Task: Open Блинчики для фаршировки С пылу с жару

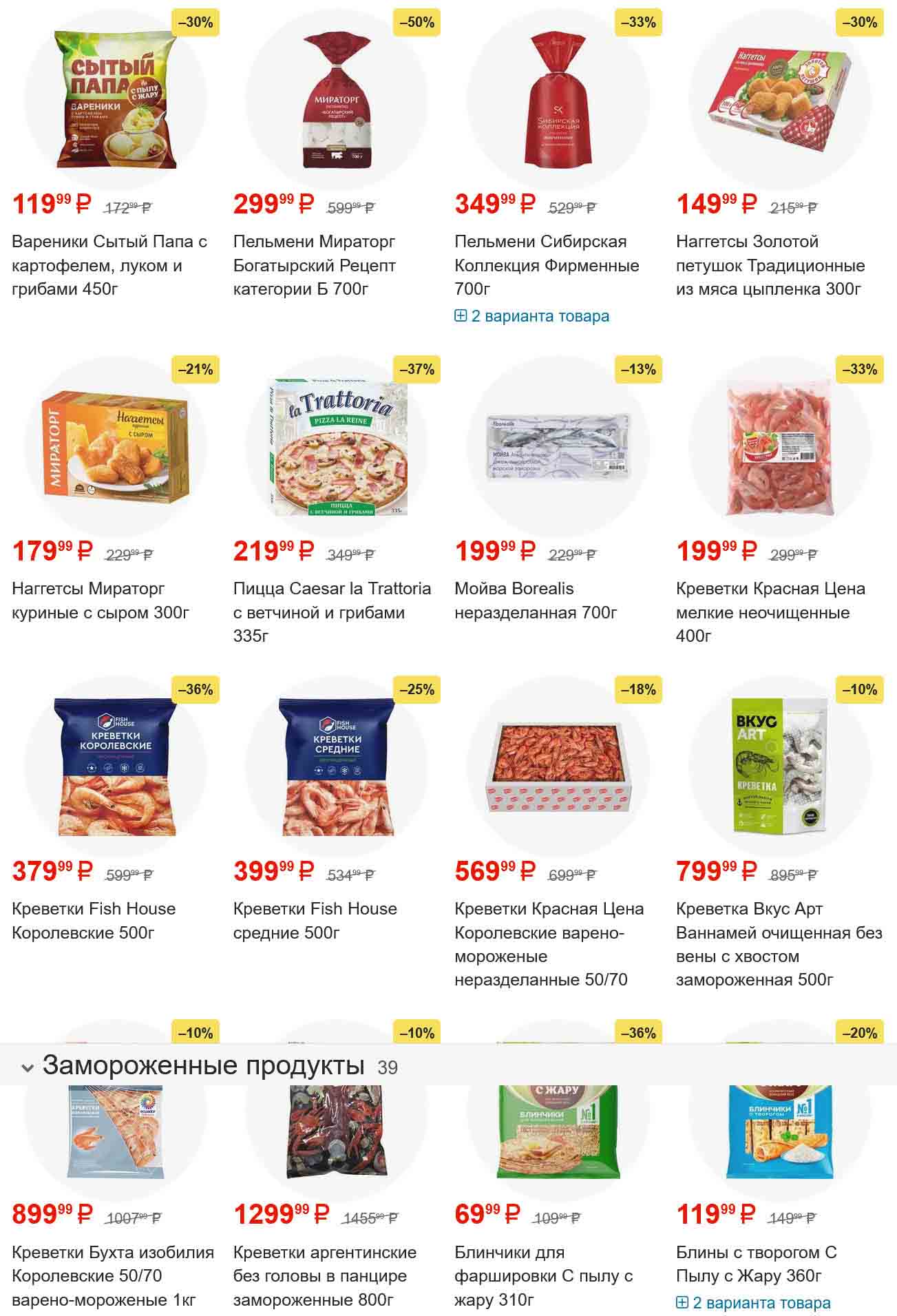Action: [x=543, y=1275]
